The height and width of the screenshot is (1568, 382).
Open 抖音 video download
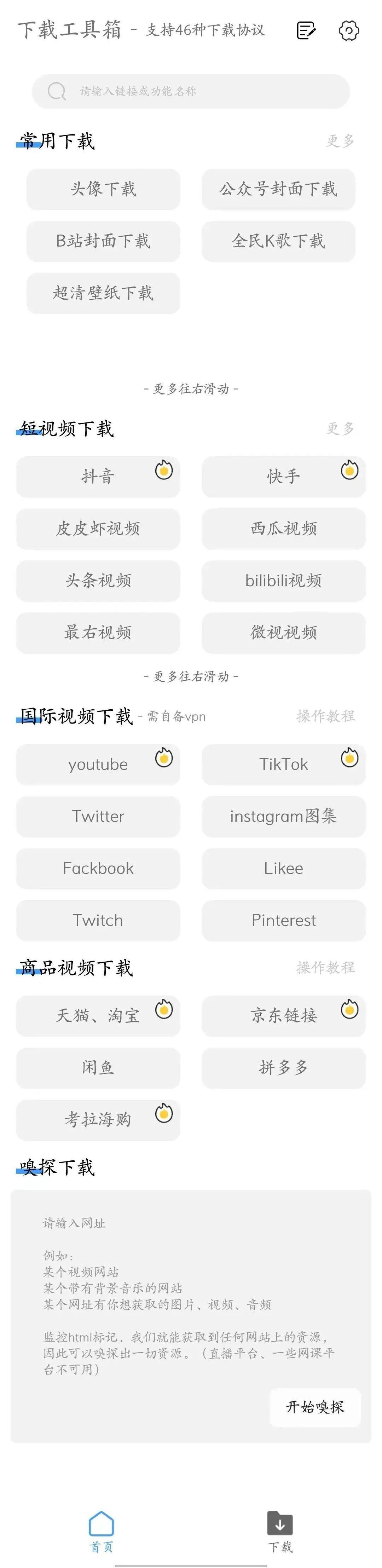(x=97, y=477)
